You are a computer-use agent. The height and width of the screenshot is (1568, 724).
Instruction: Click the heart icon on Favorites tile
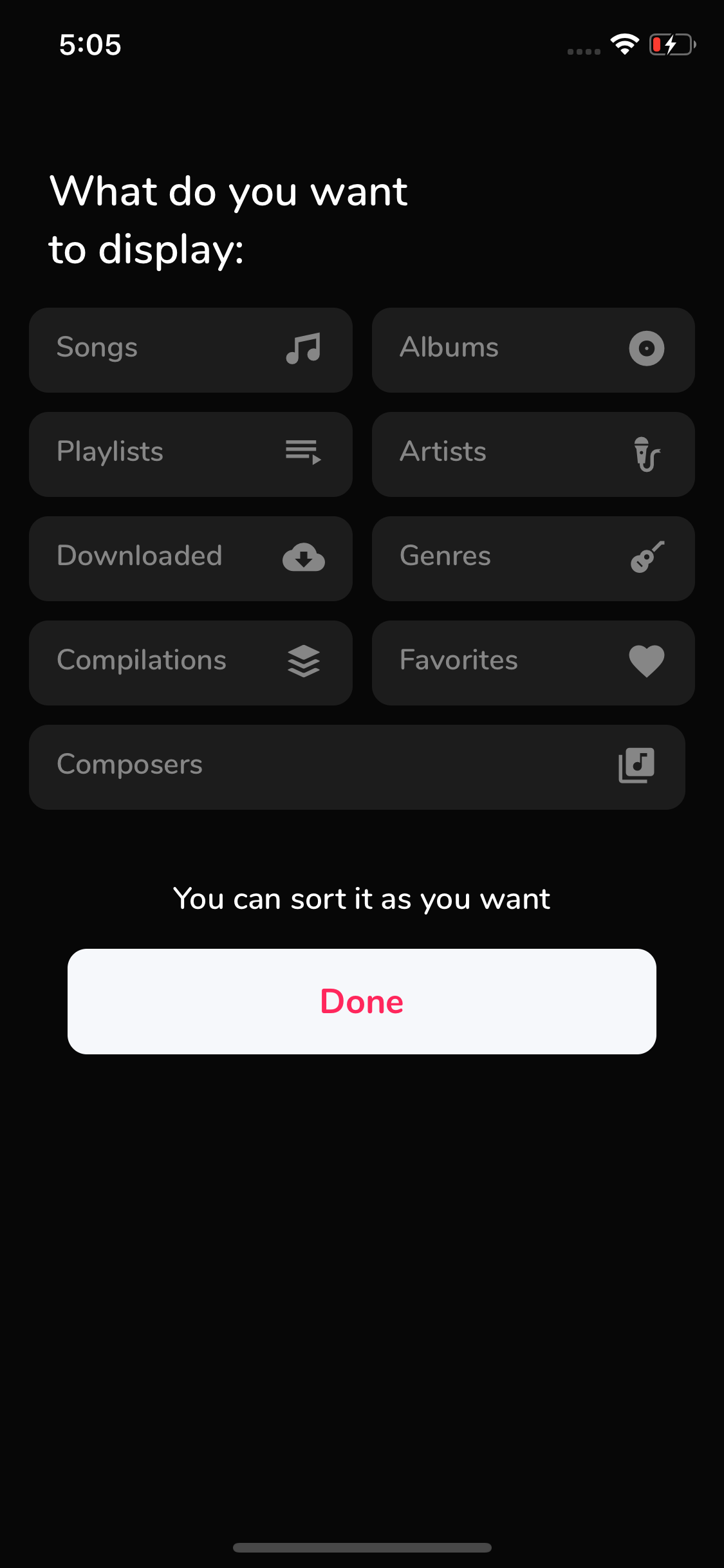[x=646, y=662]
